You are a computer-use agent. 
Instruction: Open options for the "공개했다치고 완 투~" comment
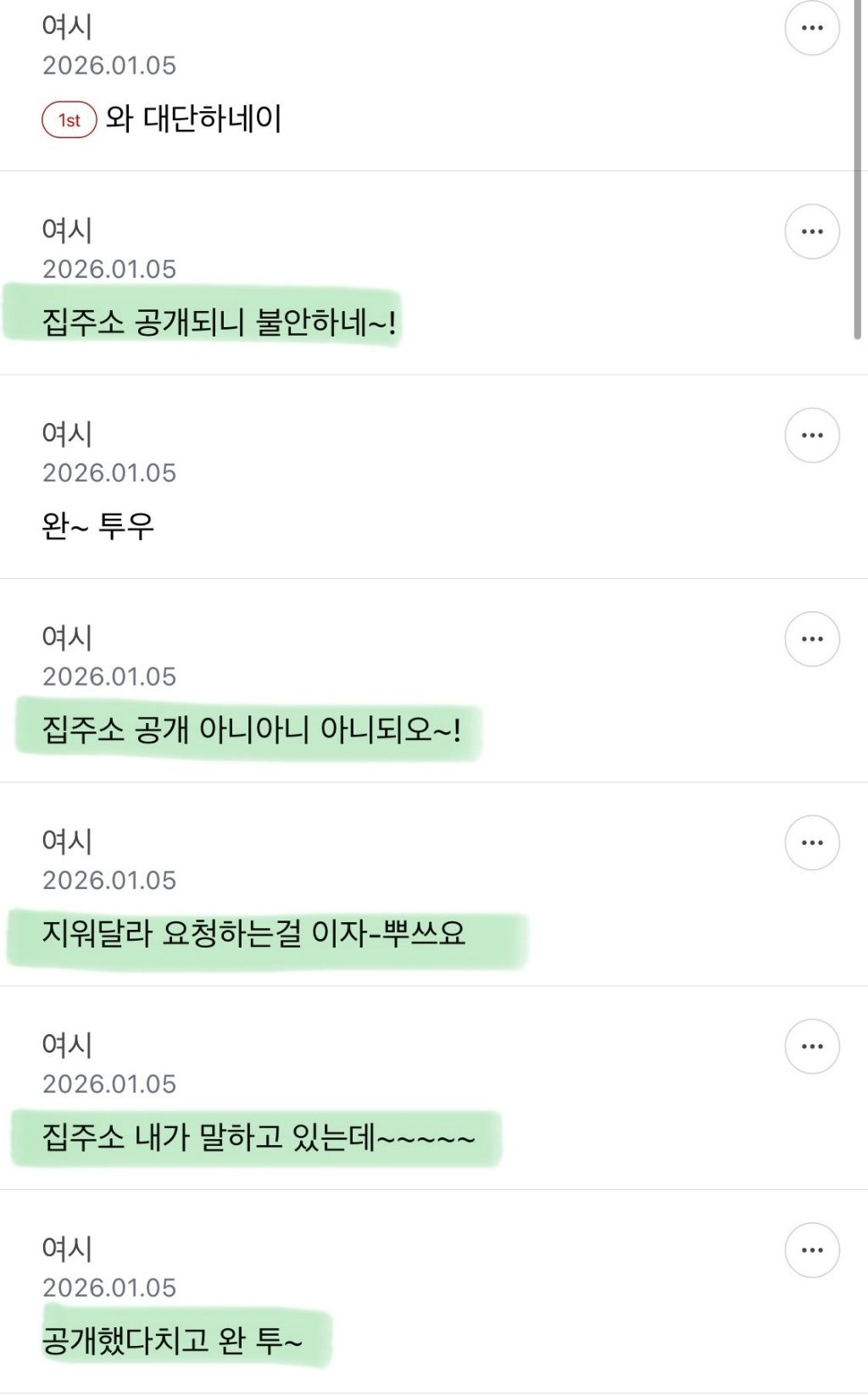pyautogui.click(x=812, y=1249)
